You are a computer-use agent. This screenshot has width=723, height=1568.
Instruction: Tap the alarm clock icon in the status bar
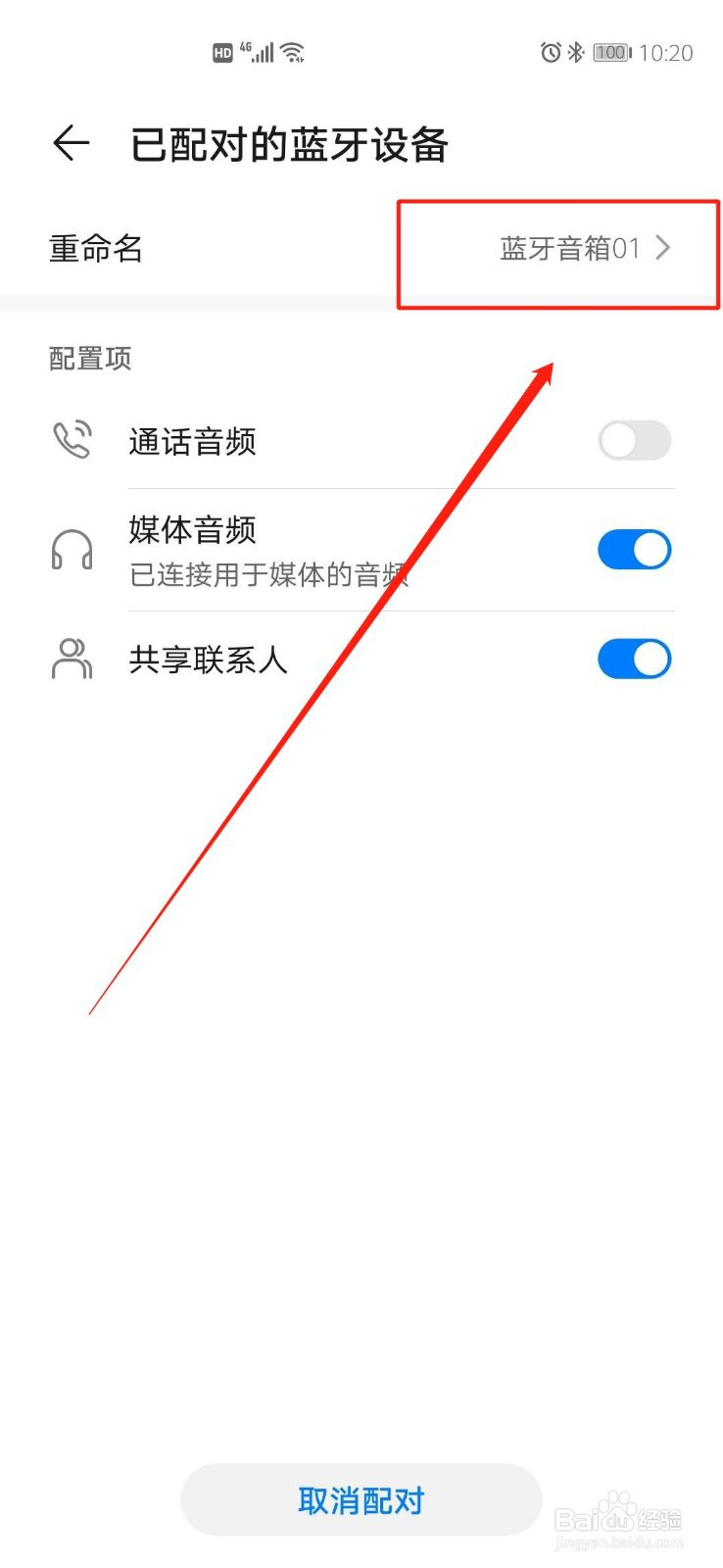coord(549,52)
